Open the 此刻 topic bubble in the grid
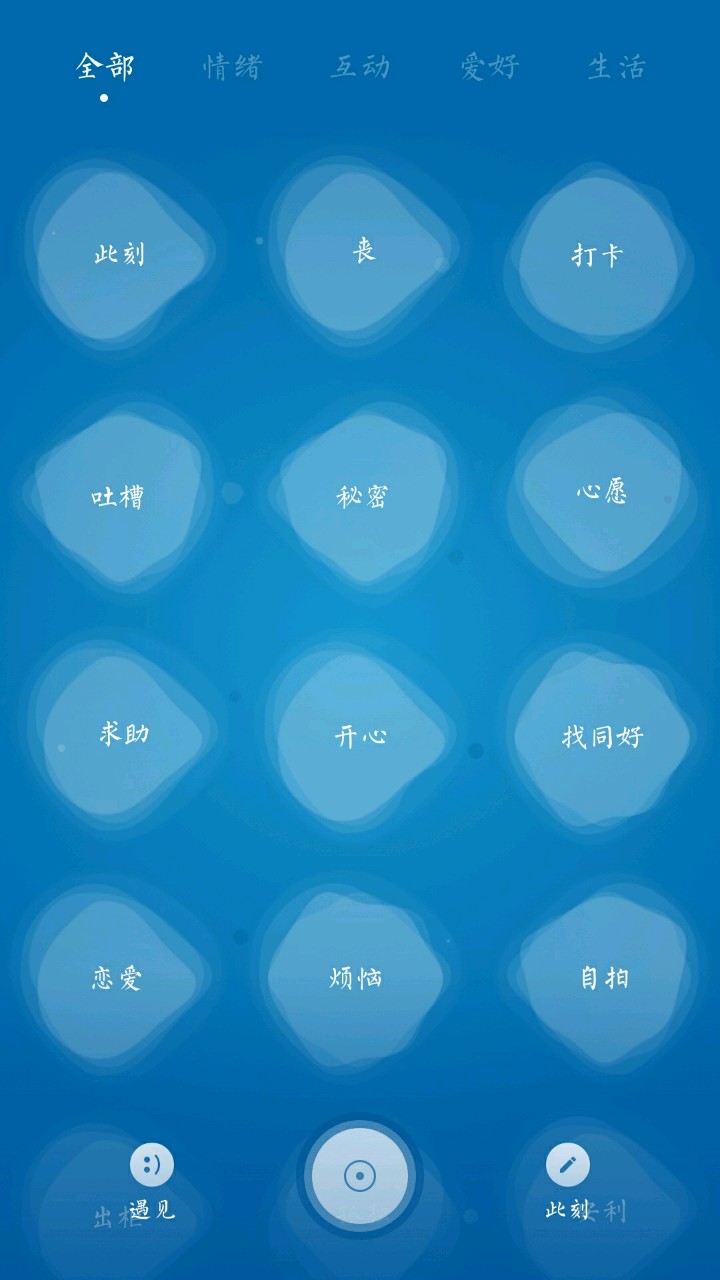The image size is (720, 1280). click(120, 254)
